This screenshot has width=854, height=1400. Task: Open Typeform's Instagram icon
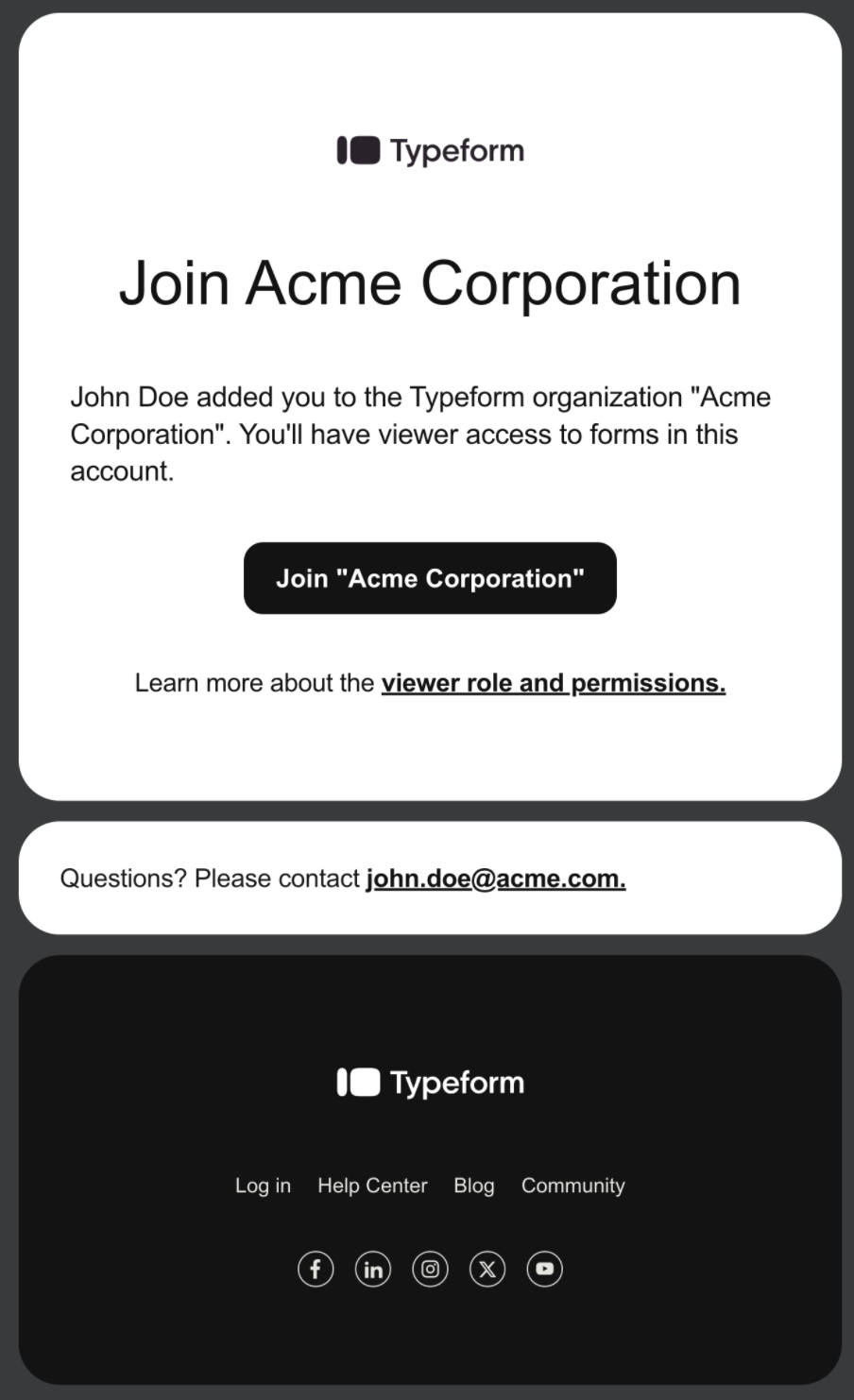click(x=430, y=1269)
